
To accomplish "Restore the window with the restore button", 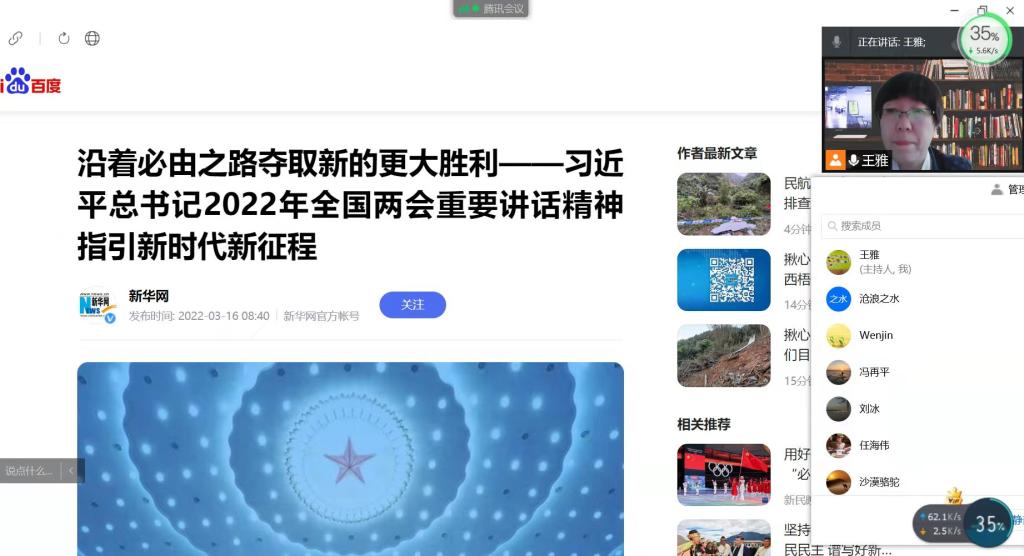I will (982, 10).
